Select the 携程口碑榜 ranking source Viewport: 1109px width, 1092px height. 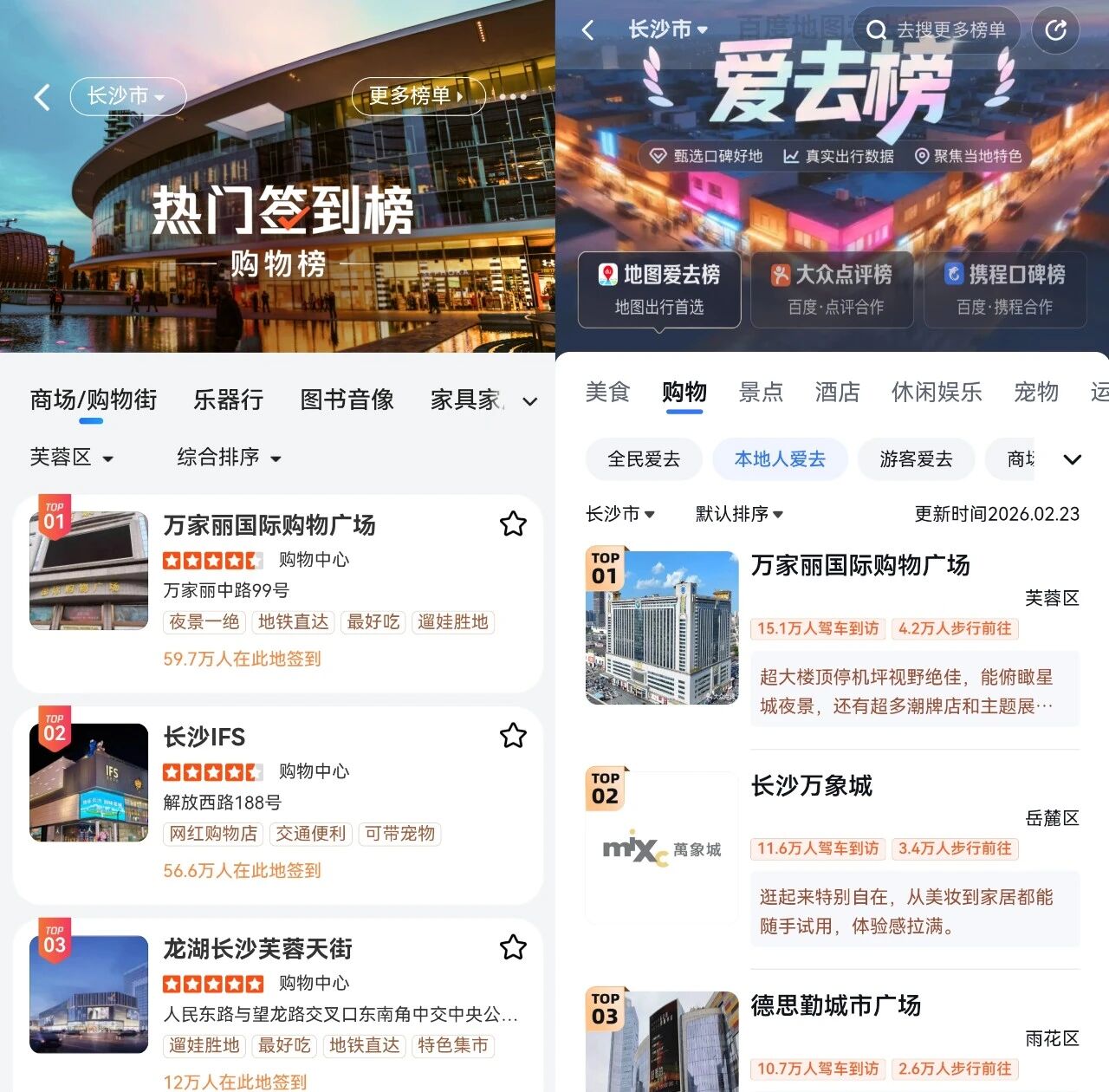pos(1005,289)
